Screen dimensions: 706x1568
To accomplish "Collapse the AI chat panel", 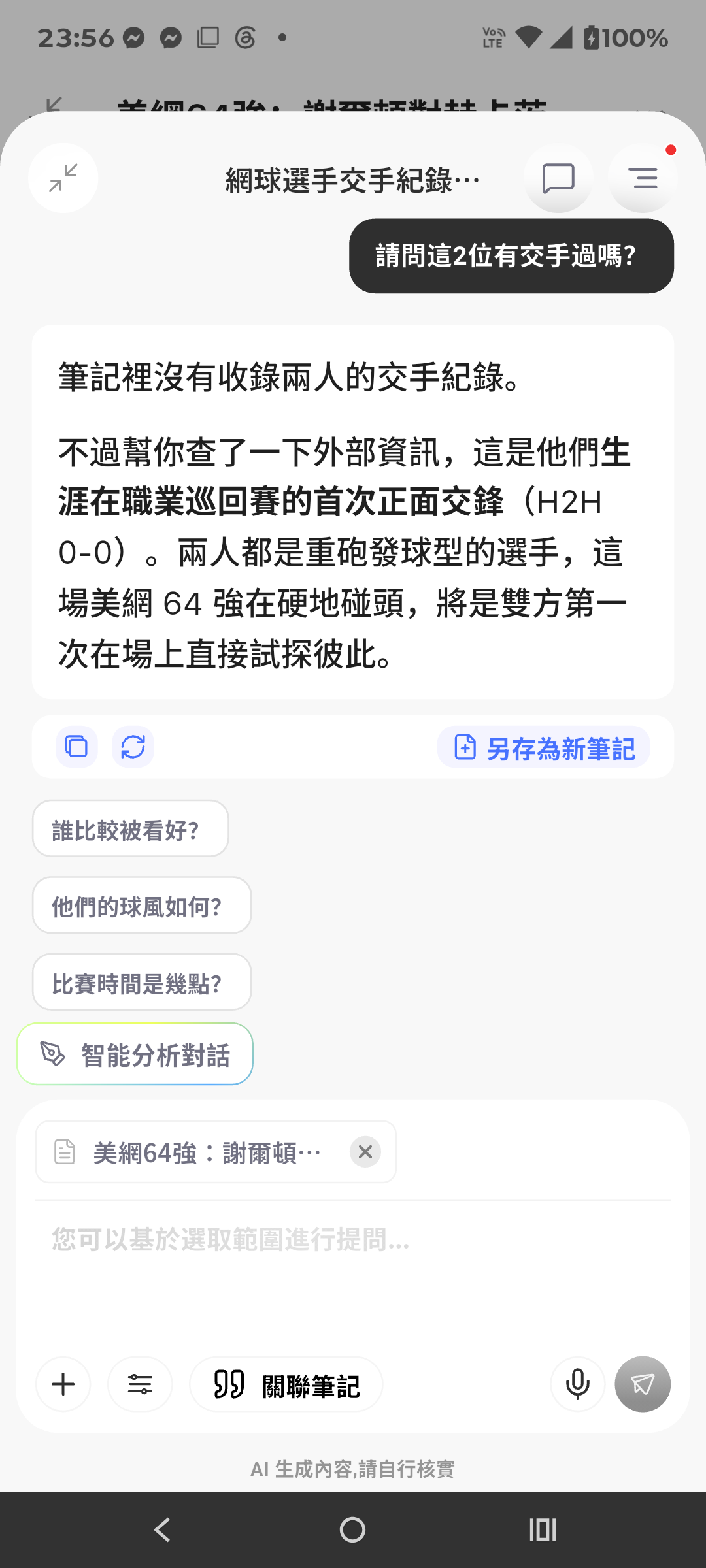I will click(63, 178).
